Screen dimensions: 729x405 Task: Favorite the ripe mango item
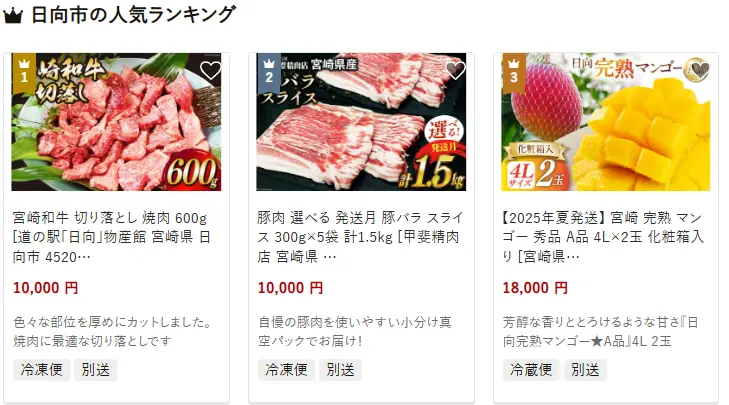click(700, 71)
